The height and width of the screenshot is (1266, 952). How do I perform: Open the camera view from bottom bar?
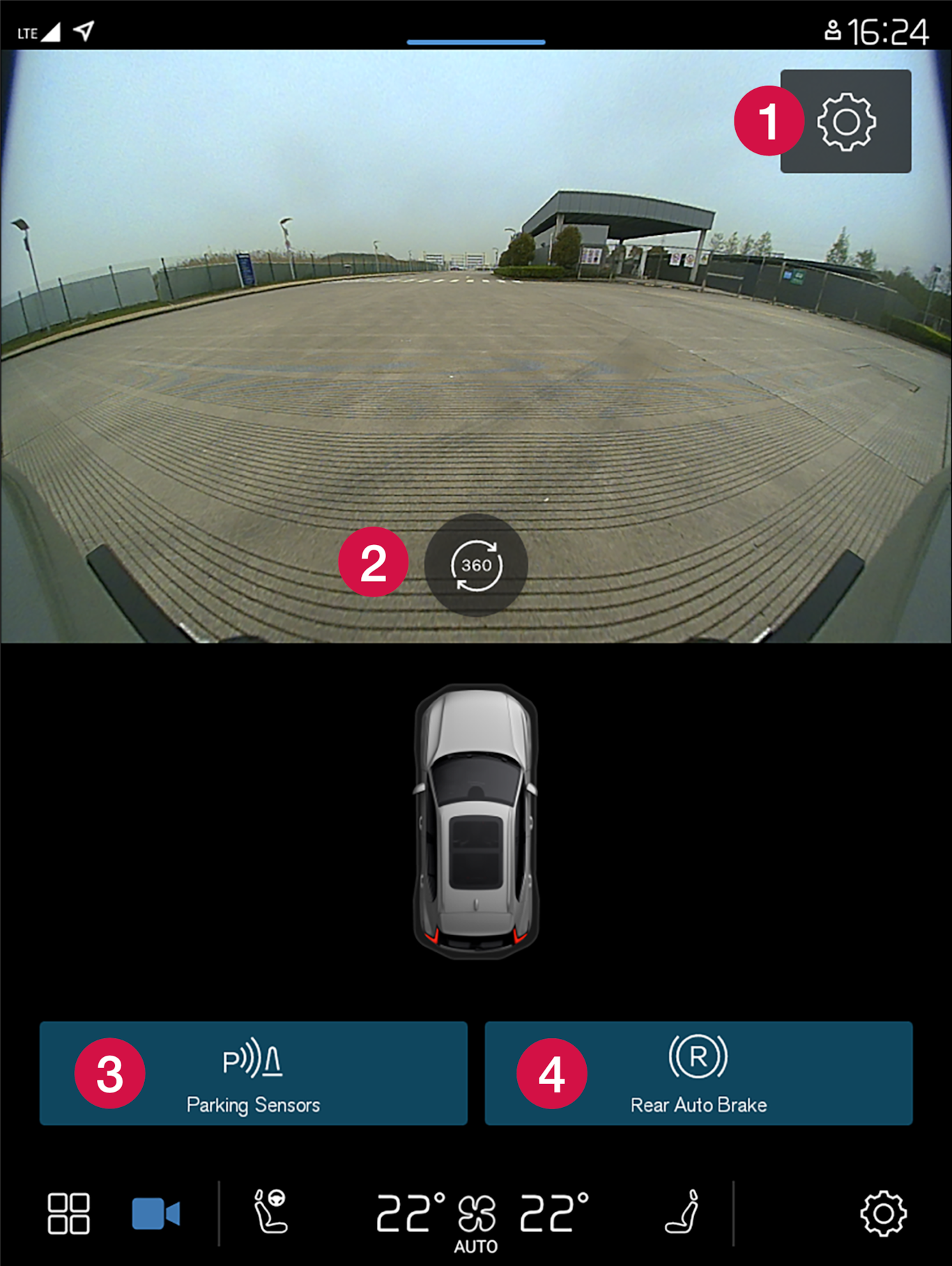pos(156,1213)
